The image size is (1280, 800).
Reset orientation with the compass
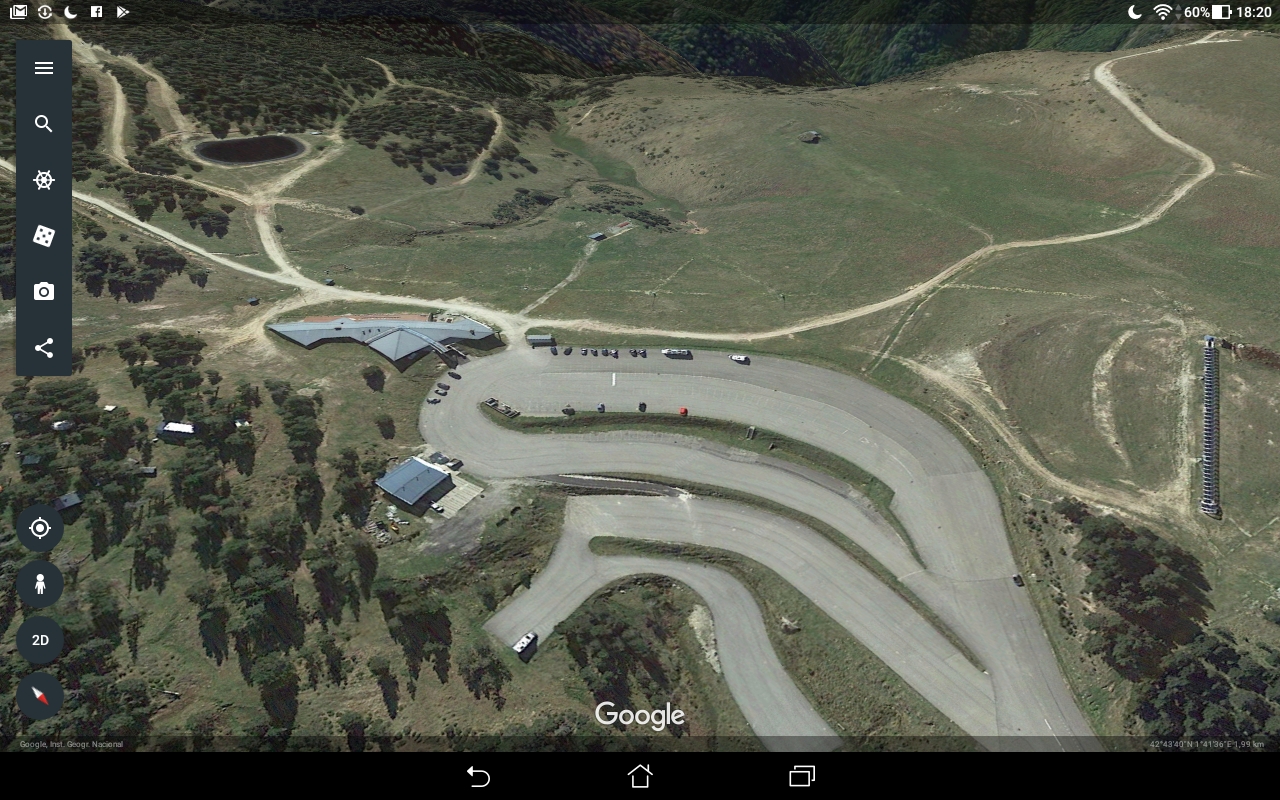tap(40, 696)
